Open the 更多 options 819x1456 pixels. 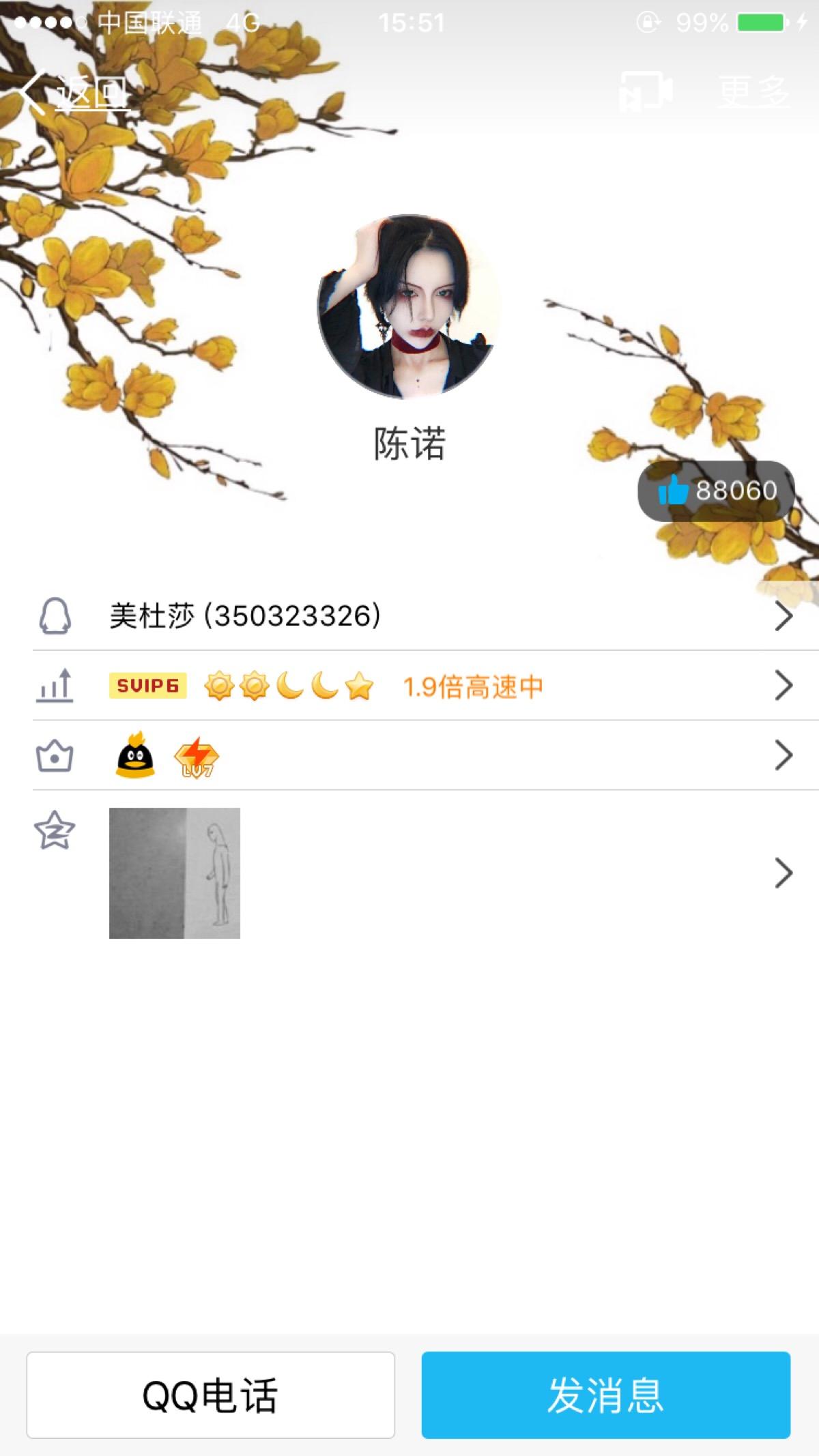[753, 91]
